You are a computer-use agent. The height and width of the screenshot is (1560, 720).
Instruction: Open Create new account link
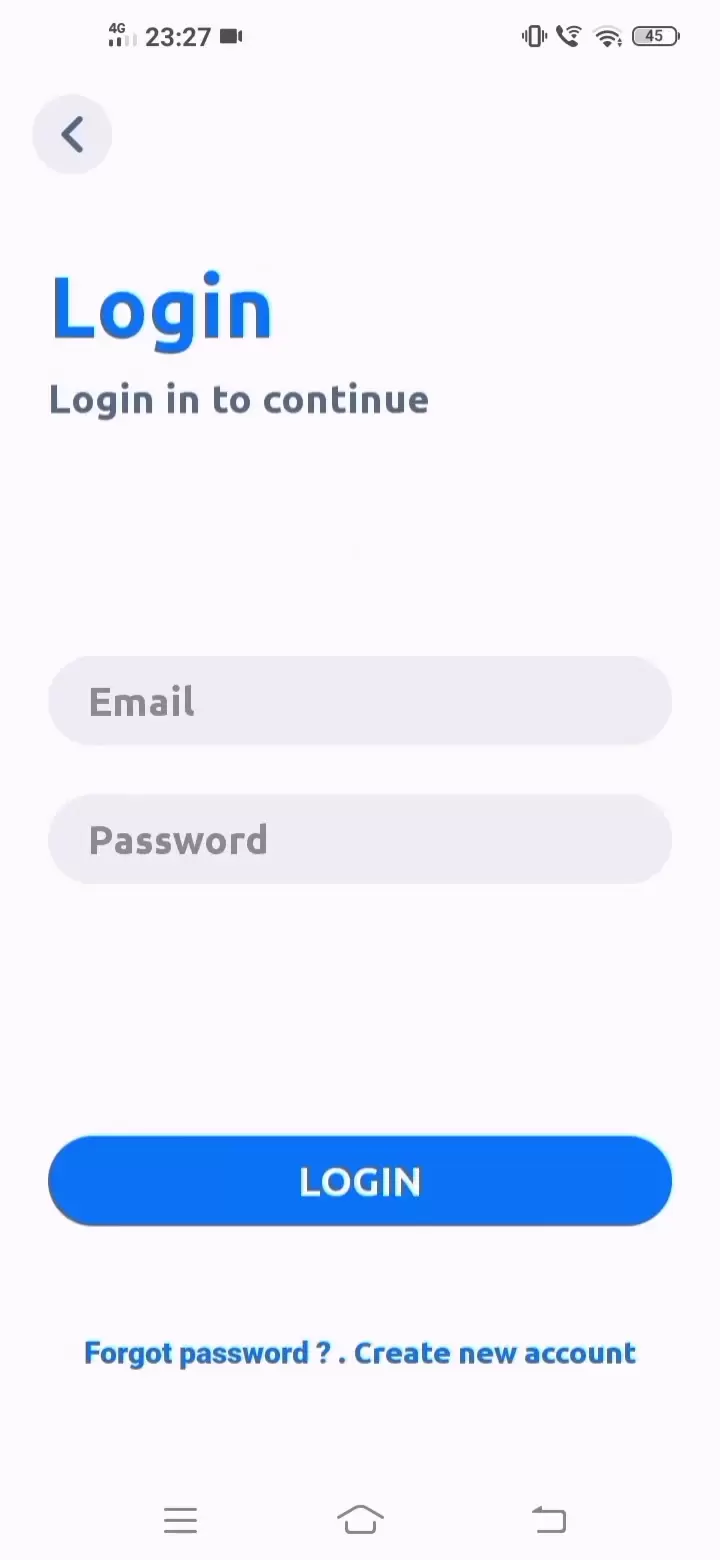click(495, 1353)
